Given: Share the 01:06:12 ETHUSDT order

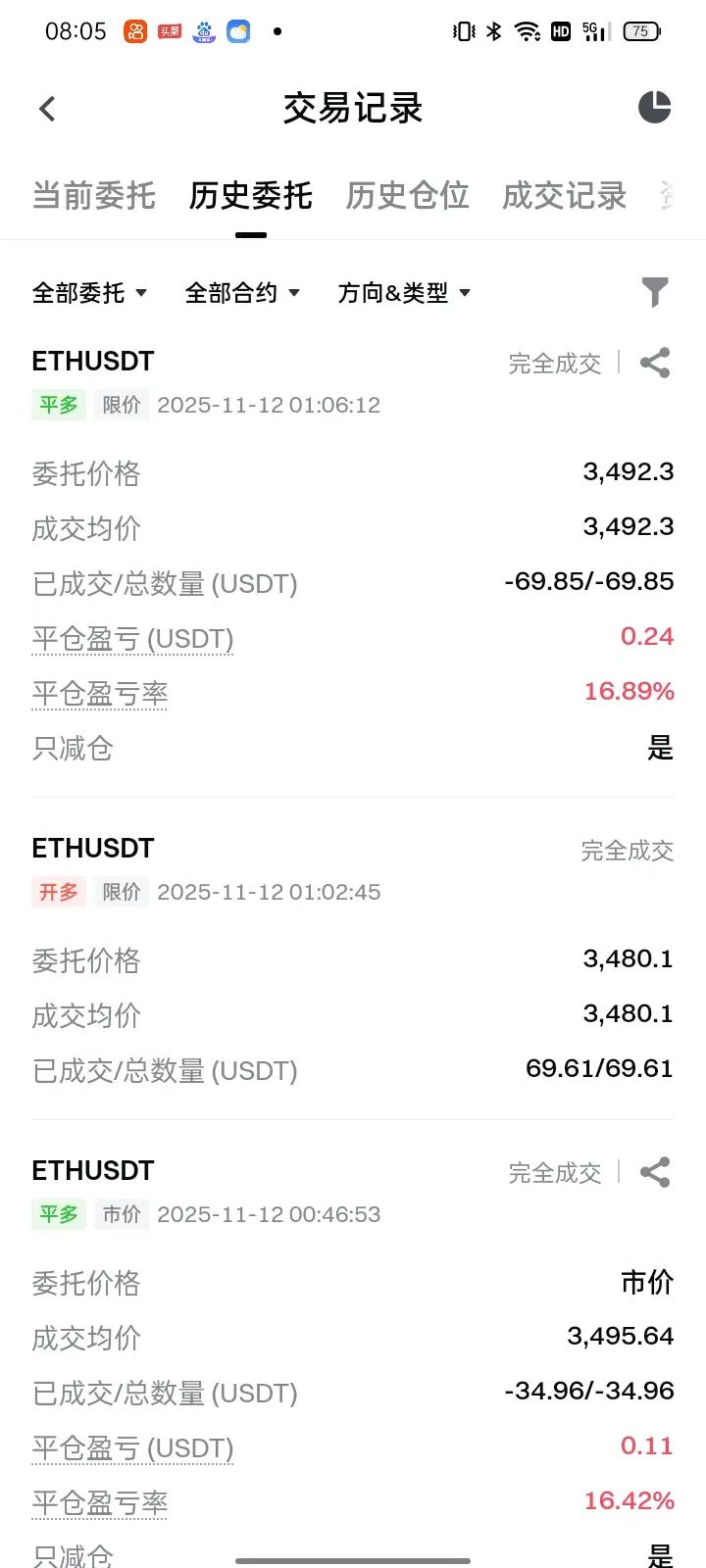Looking at the screenshot, I should tap(655, 363).
